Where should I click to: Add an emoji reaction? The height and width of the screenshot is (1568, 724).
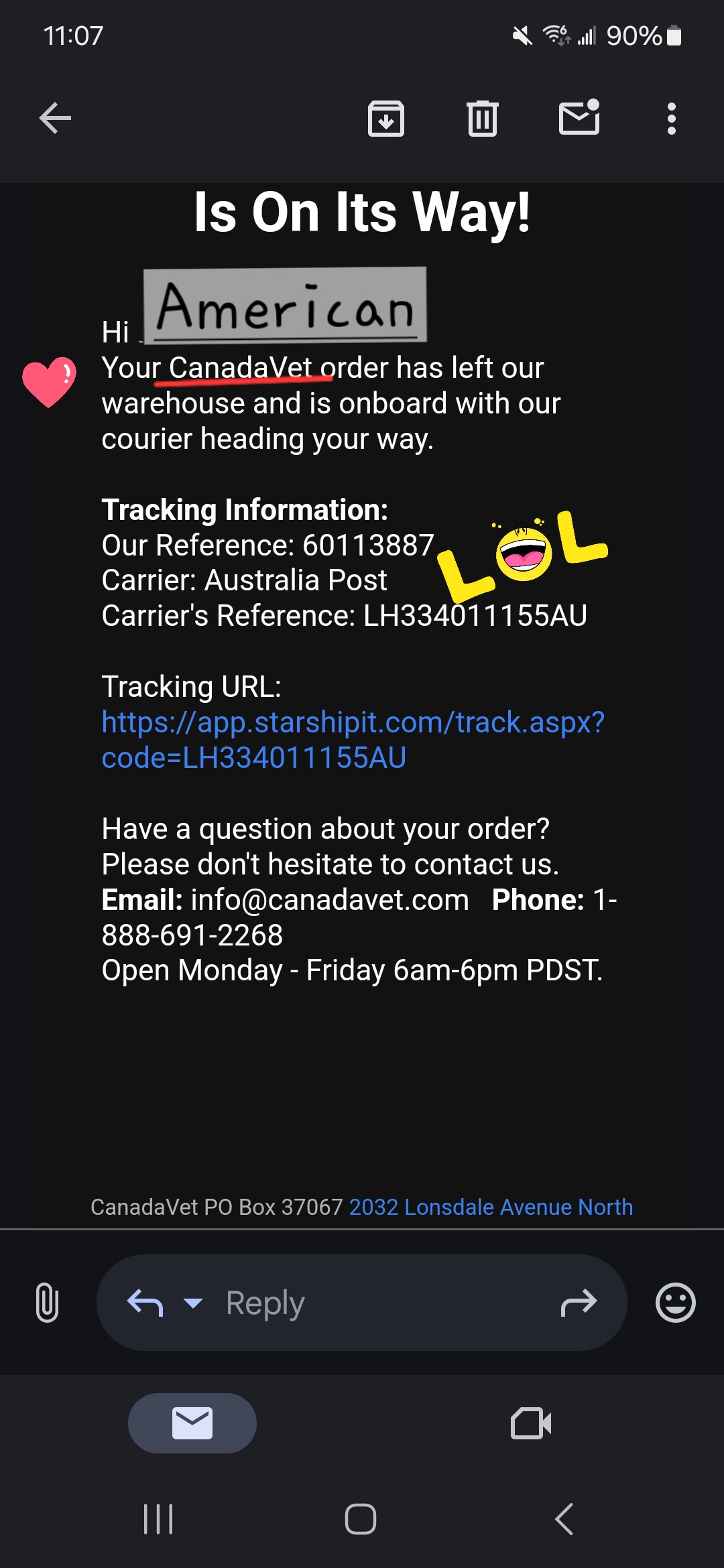[675, 1303]
